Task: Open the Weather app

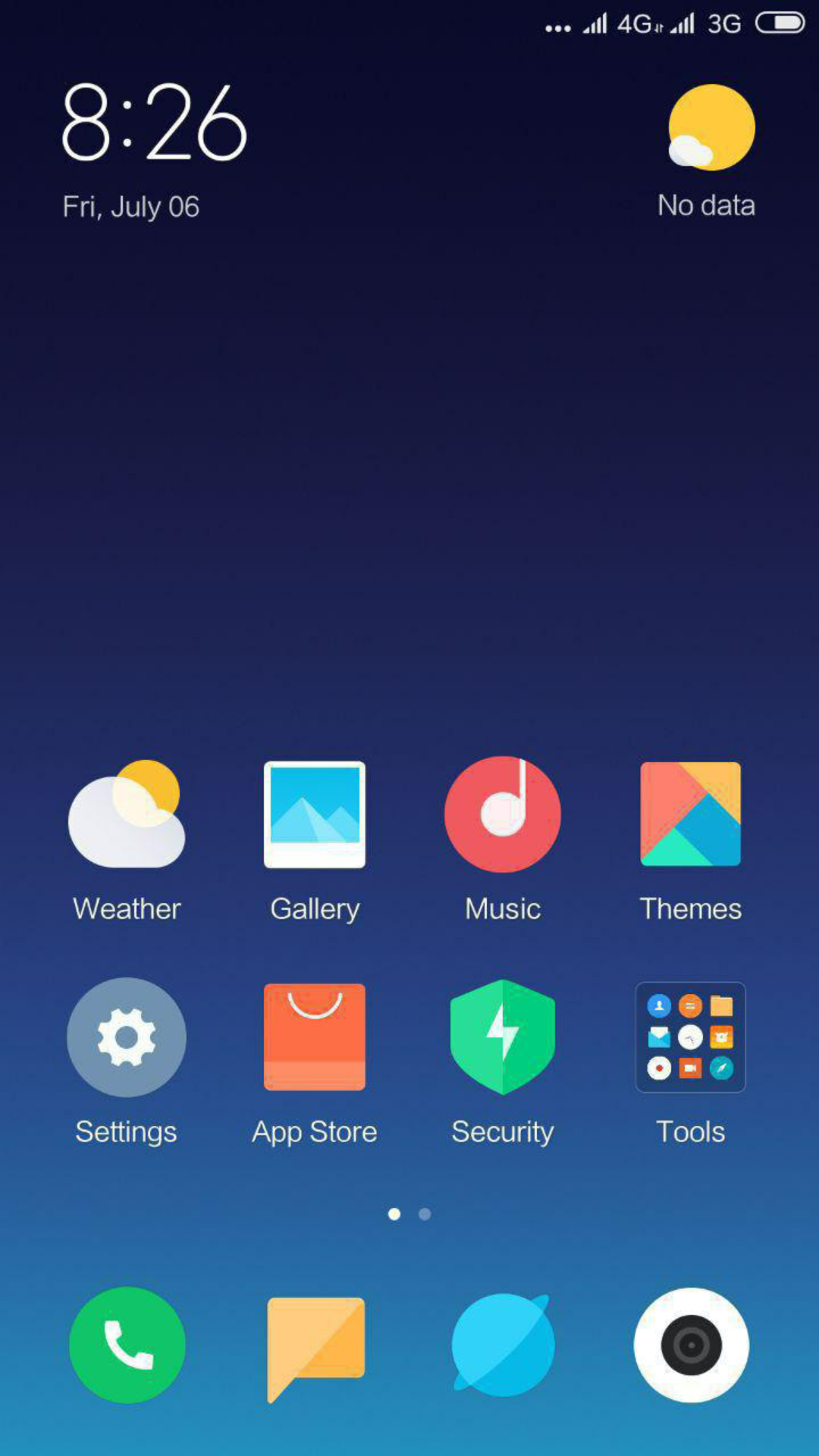Action: pyautogui.click(x=127, y=815)
